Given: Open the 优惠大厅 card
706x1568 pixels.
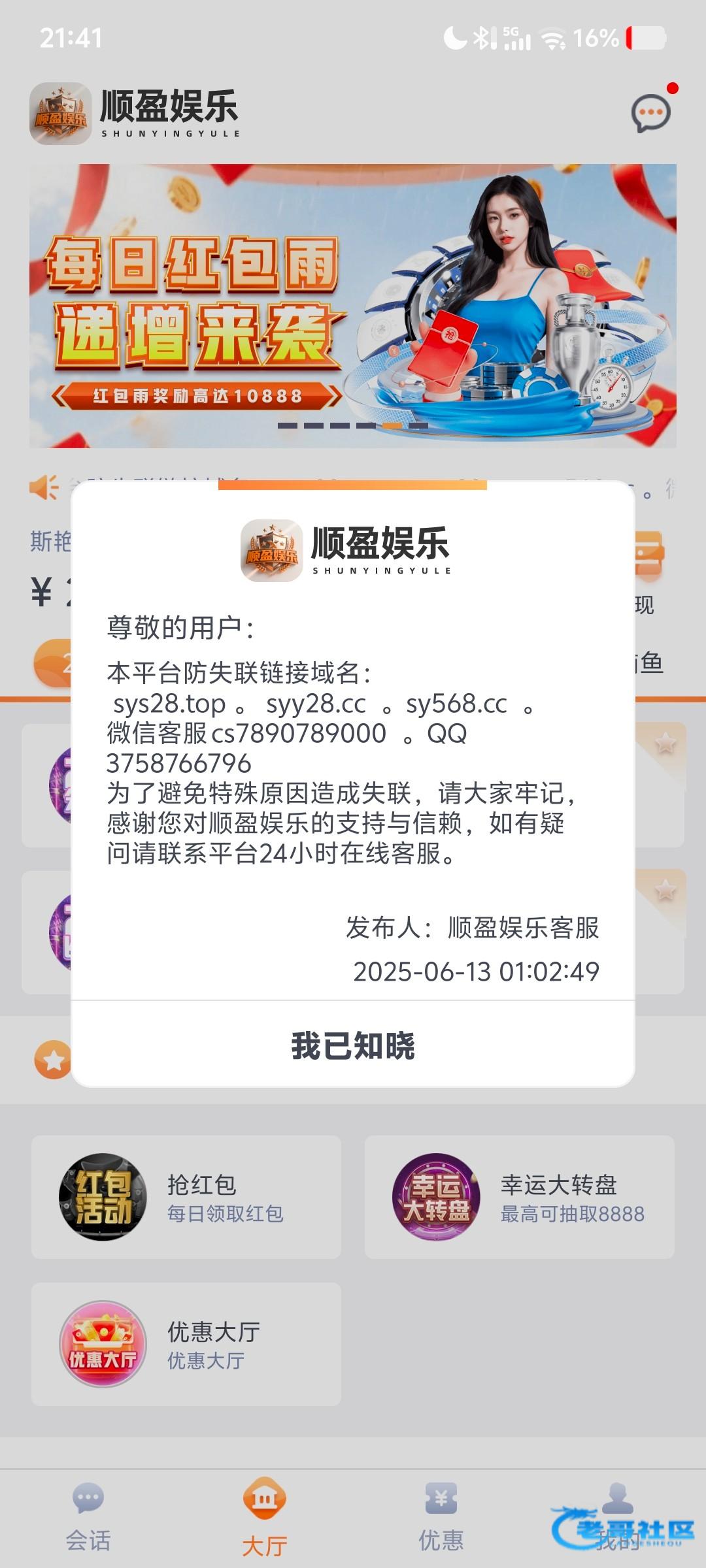Looking at the screenshot, I should click(x=186, y=1344).
